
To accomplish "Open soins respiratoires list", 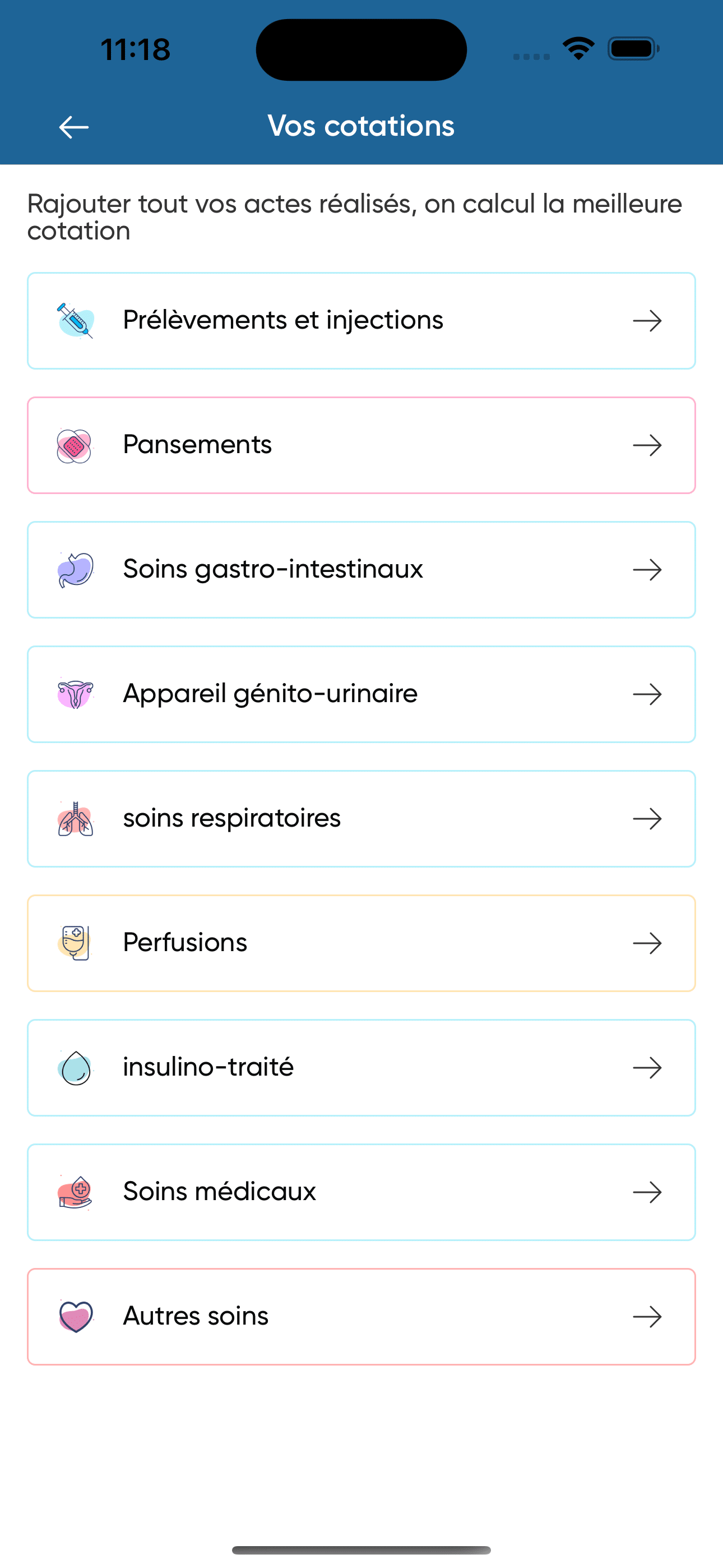I will pos(361,819).
